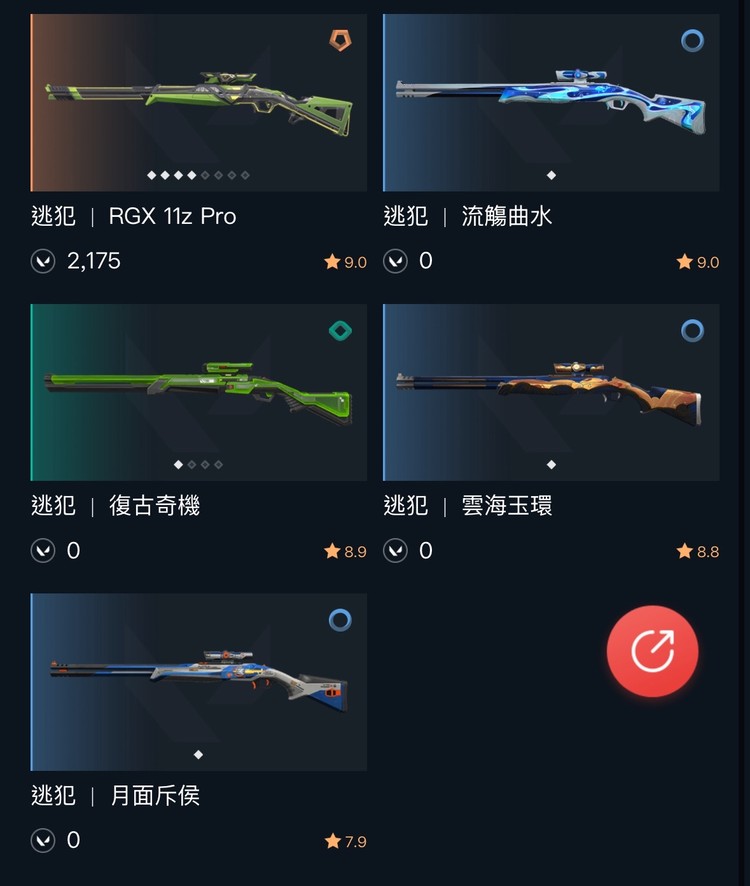This screenshot has height=886, width=750.
Task: Open the 逃犯 | RGX 11z Pro skin name link
Action: (131, 216)
